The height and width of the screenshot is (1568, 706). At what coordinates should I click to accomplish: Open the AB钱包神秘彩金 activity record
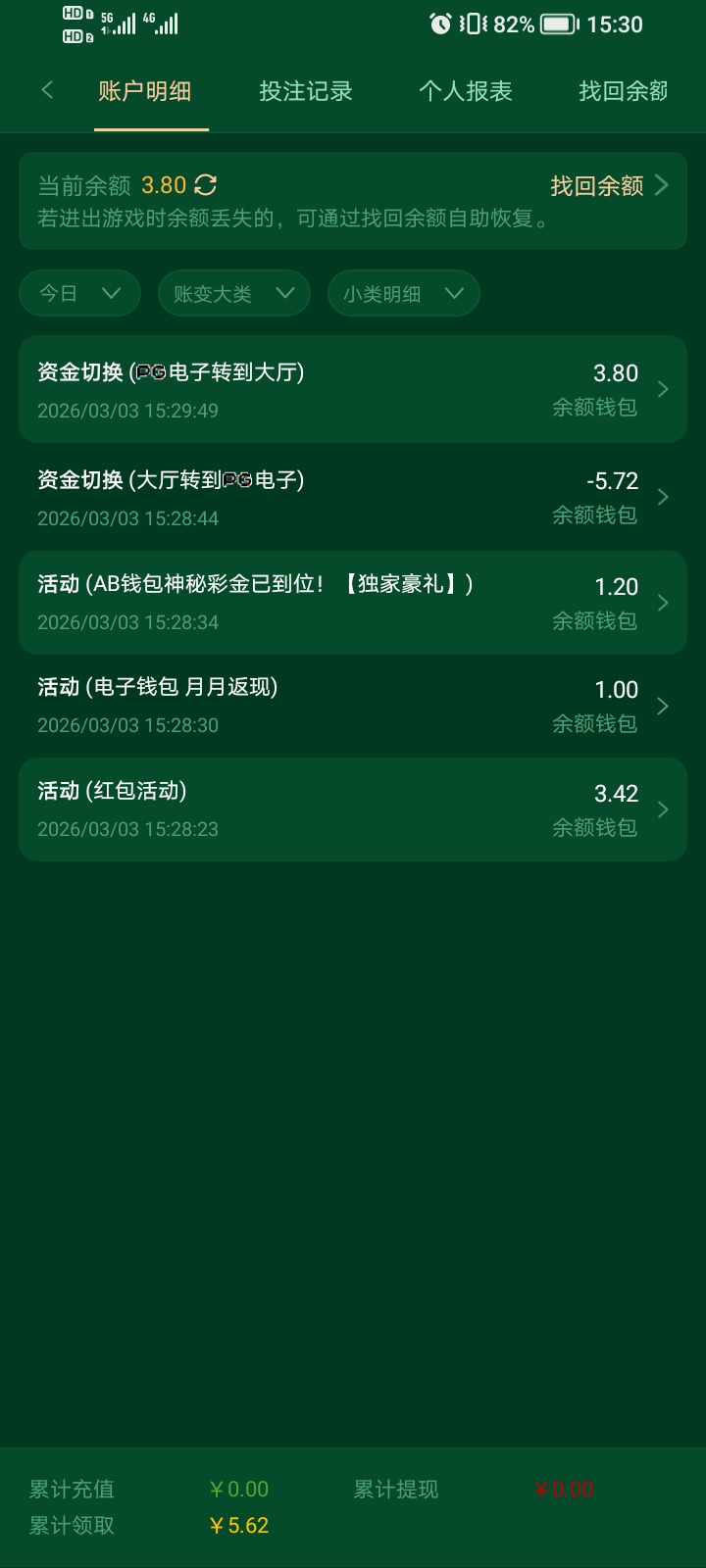click(x=352, y=602)
